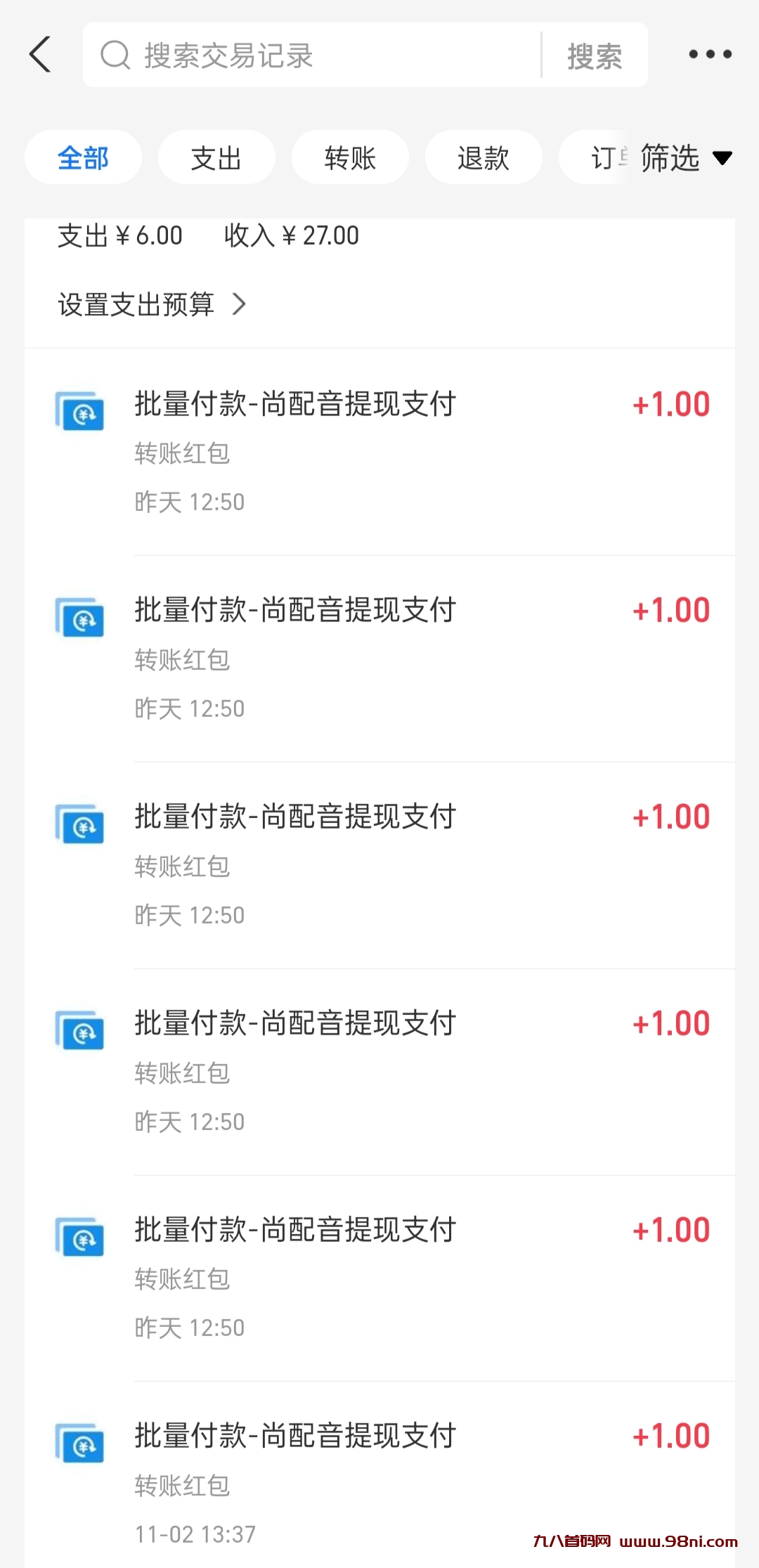Show only 转账 records
This screenshot has width=759, height=1568.
point(350,157)
